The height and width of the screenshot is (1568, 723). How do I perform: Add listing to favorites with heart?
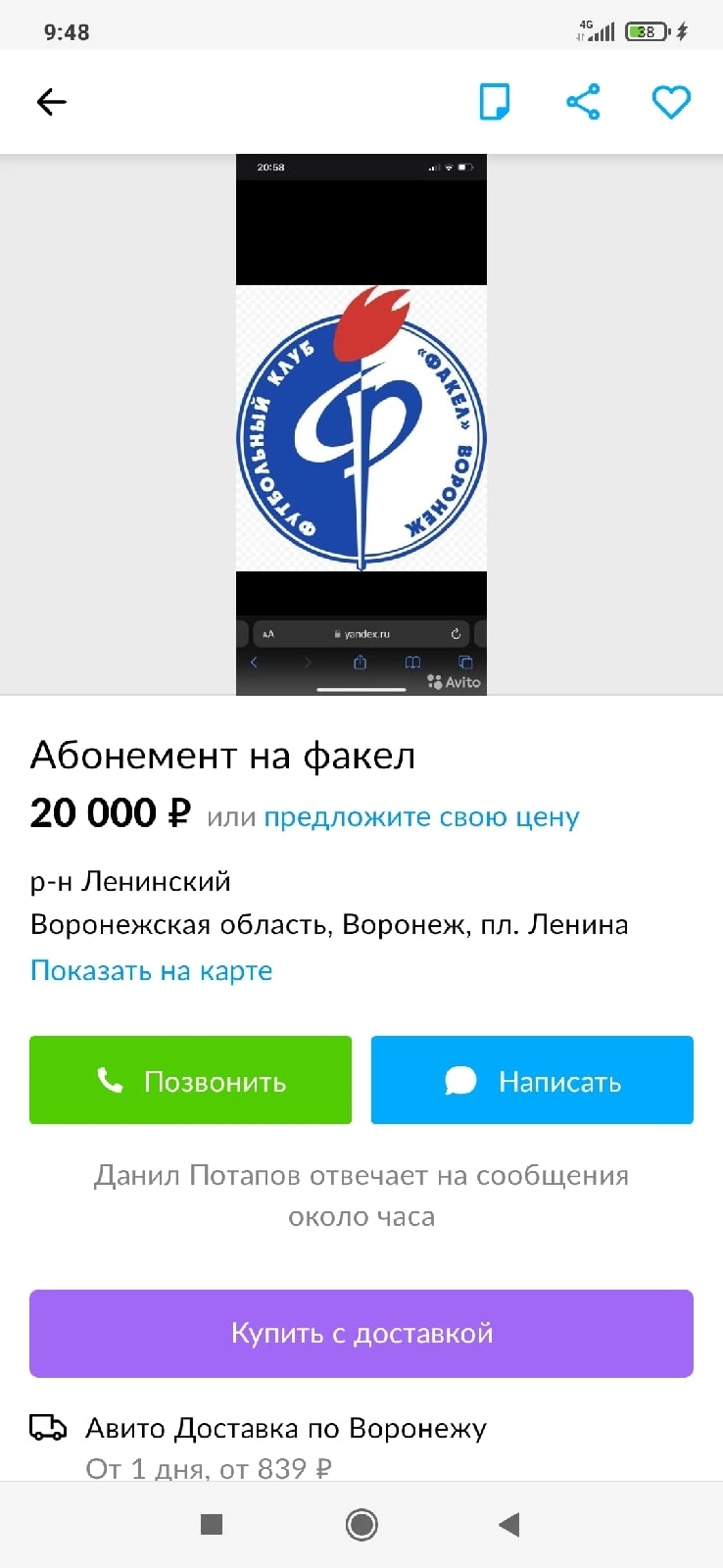point(671,102)
